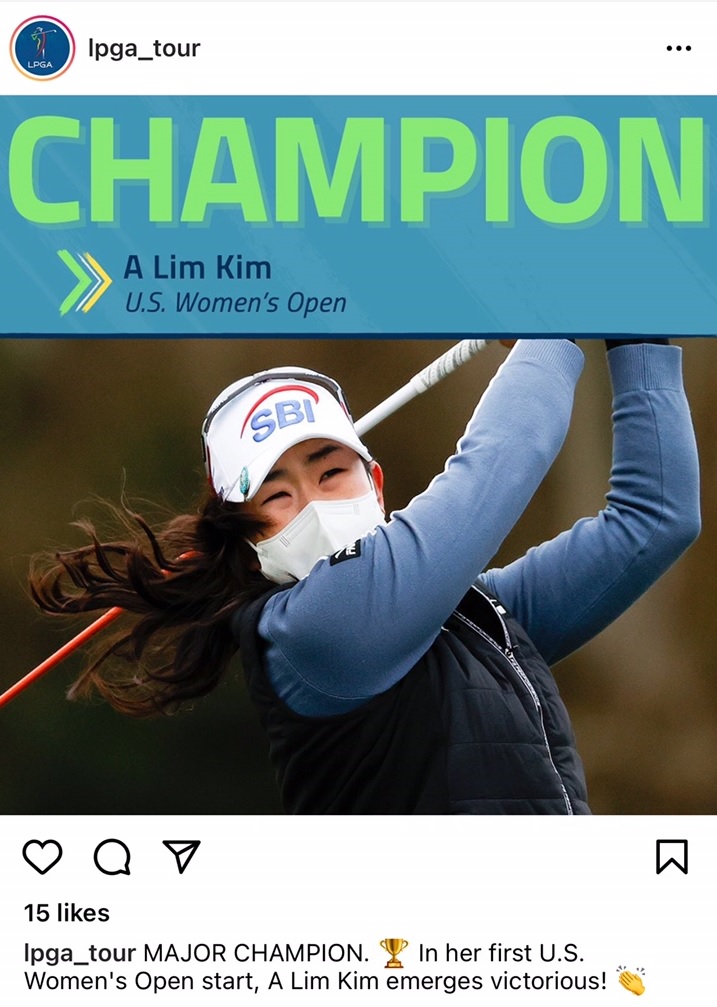View the 15 likes list
Screen dimensions: 717x1007
tap(66, 912)
